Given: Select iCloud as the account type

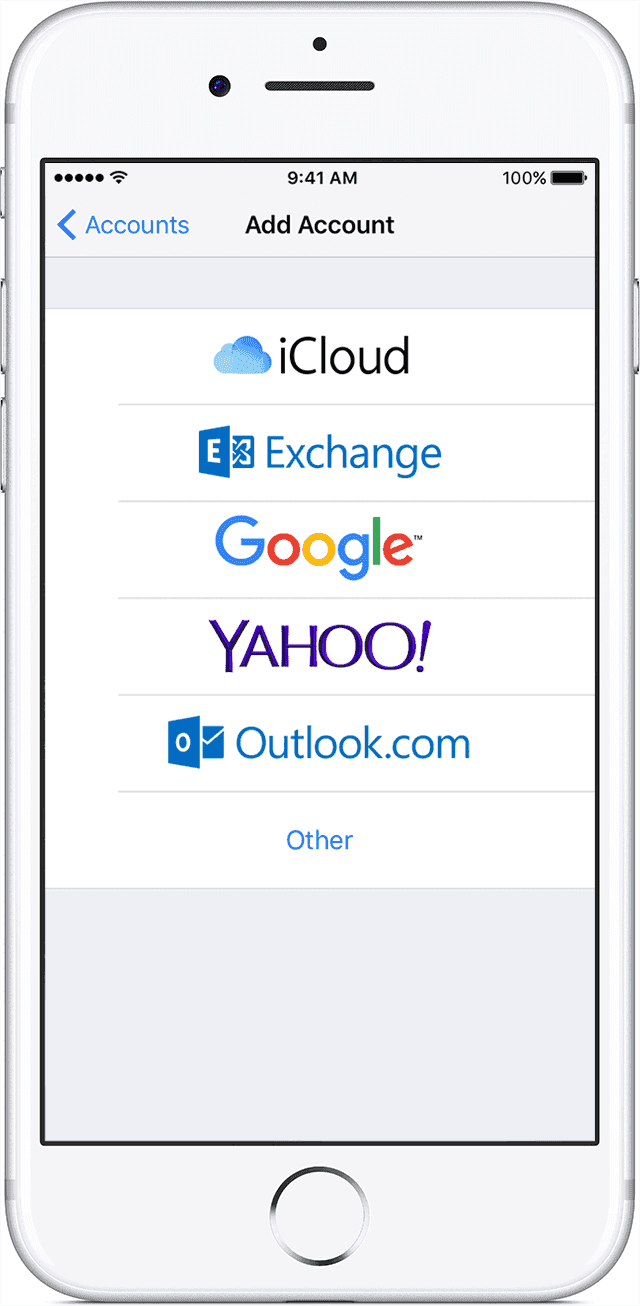Looking at the screenshot, I should (320, 356).
